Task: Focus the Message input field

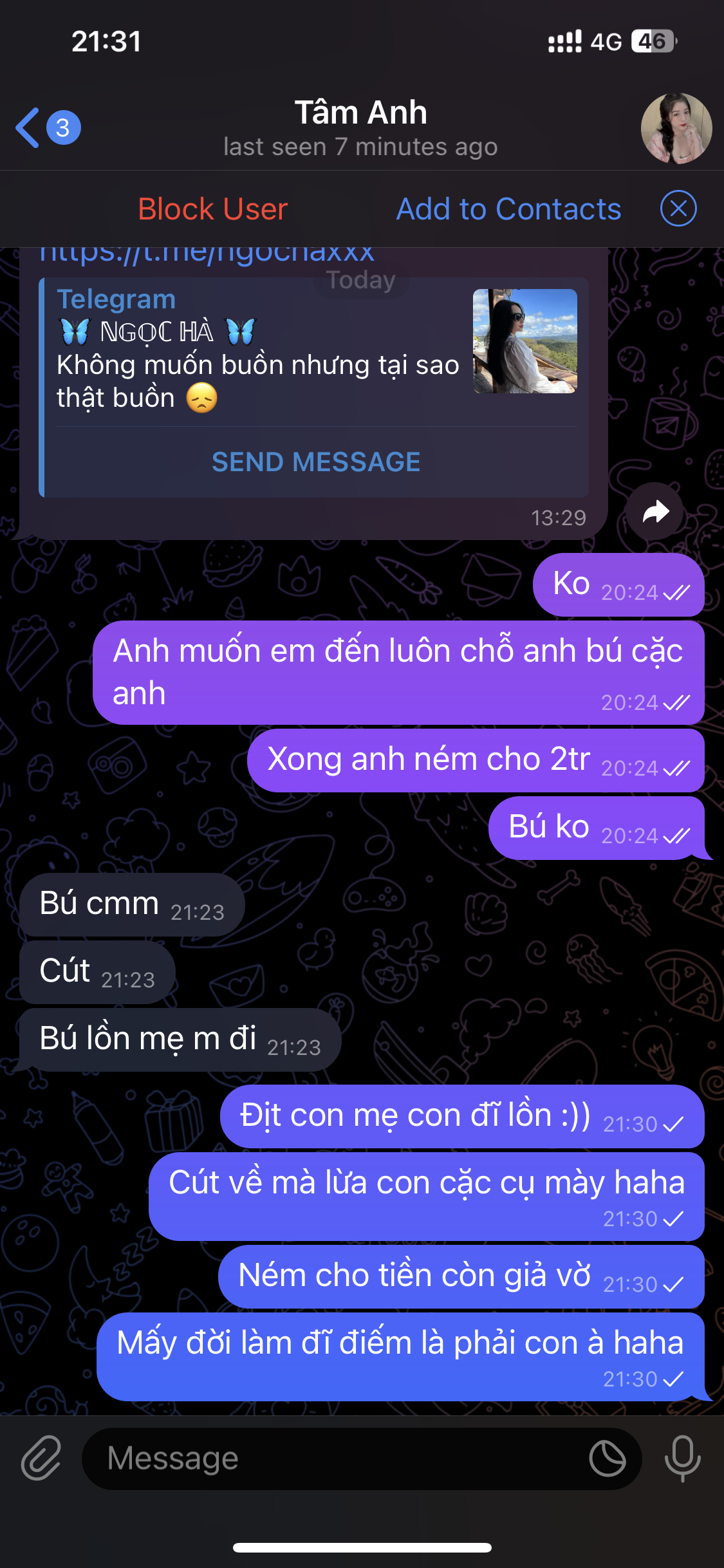Action: 335,1458
